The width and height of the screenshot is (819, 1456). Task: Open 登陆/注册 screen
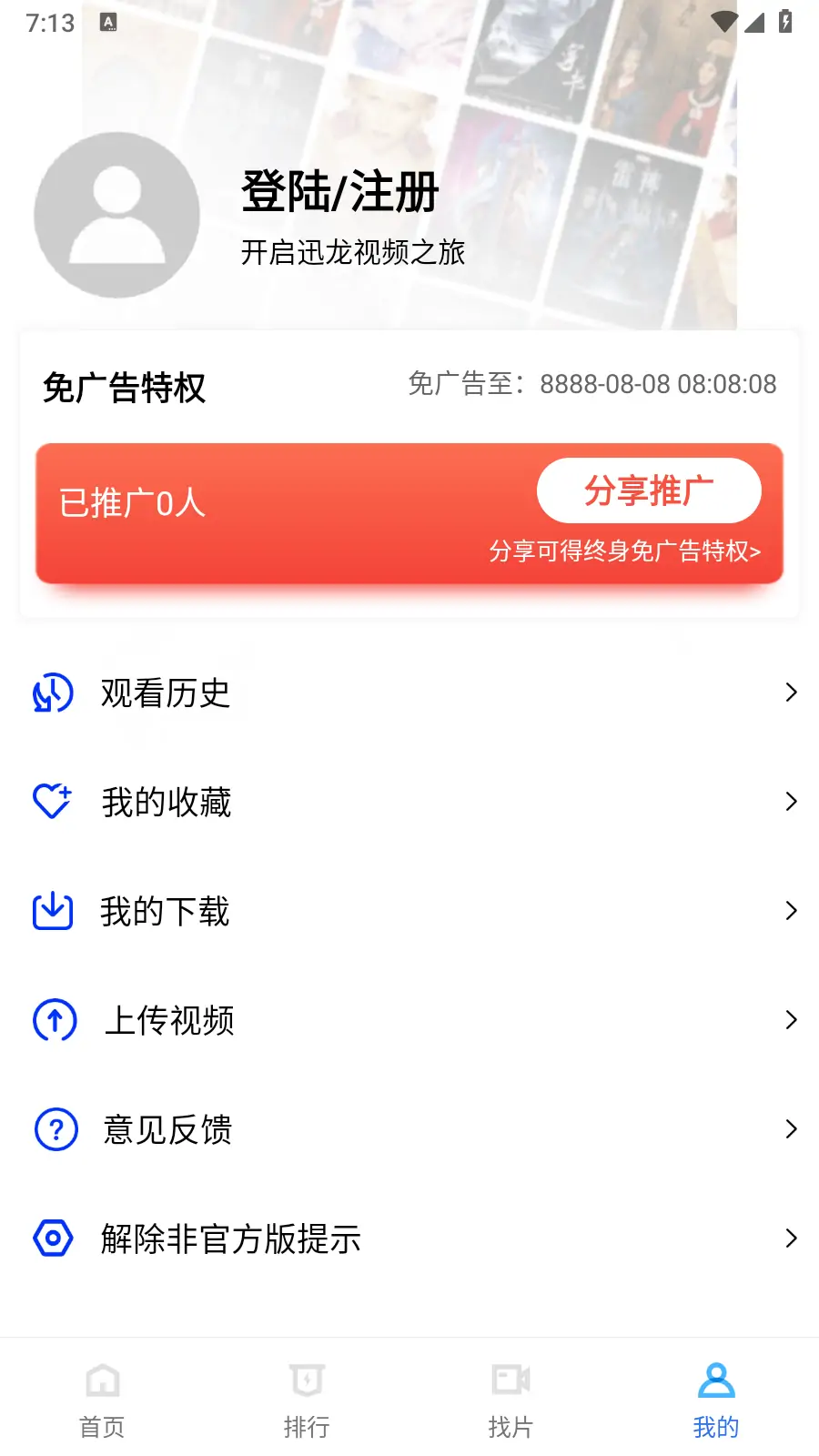pyautogui.click(x=339, y=191)
